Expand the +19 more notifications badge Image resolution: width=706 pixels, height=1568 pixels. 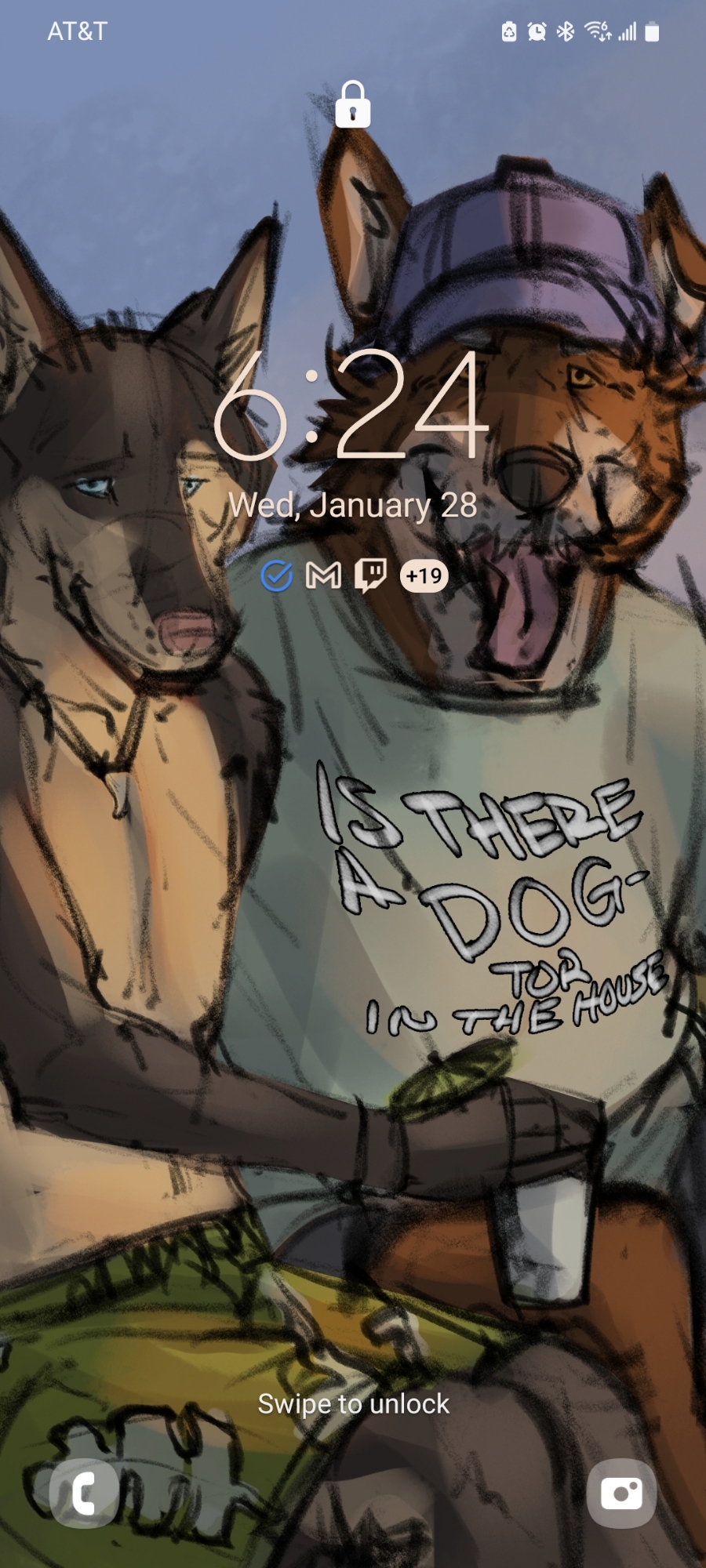coord(424,576)
